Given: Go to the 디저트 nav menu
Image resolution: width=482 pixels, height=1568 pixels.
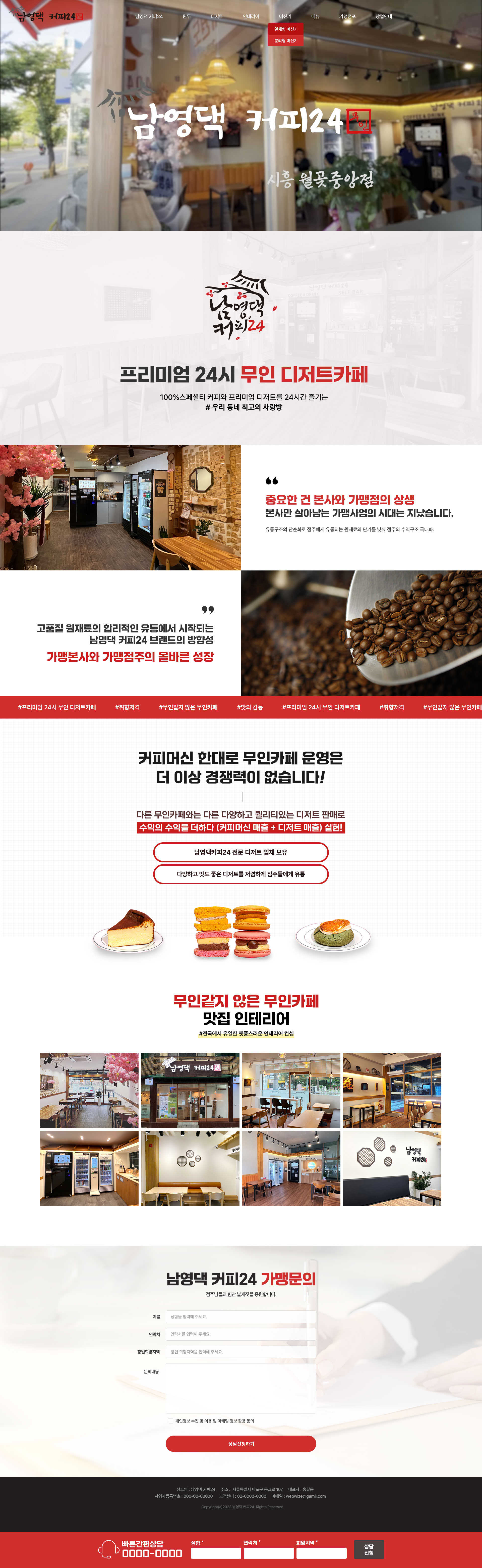Looking at the screenshot, I should (216, 16).
